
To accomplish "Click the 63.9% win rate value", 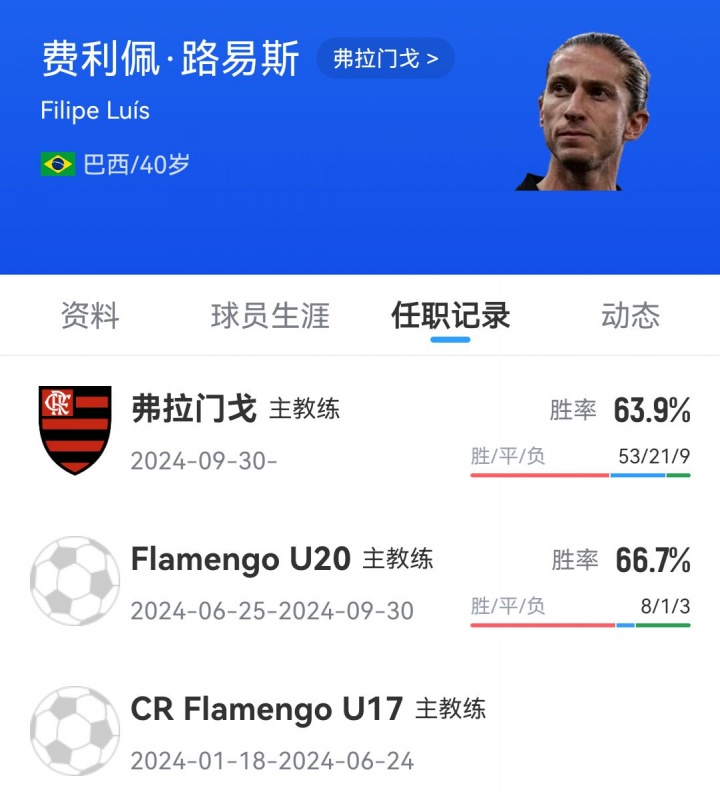I will pos(654,410).
